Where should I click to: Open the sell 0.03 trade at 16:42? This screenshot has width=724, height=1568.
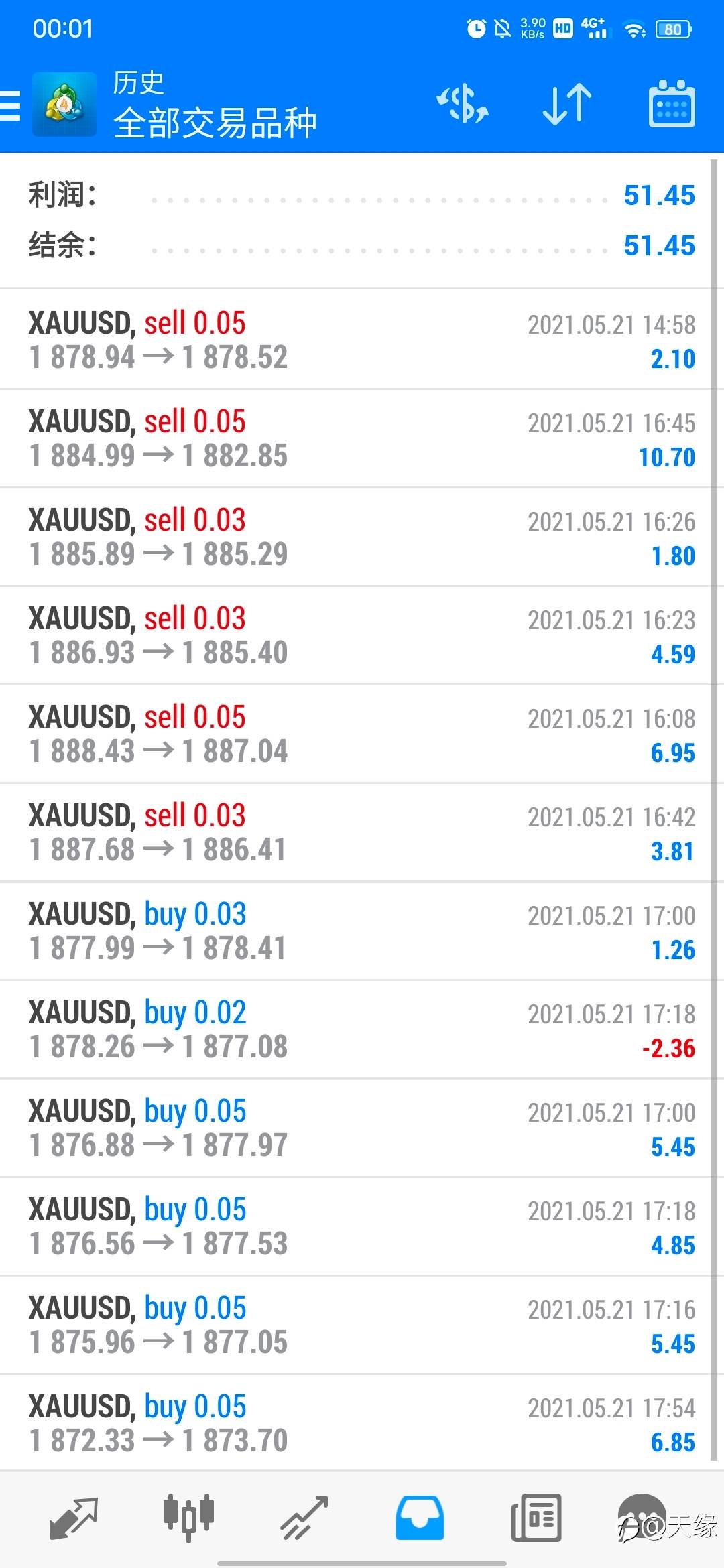pos(362,832)
